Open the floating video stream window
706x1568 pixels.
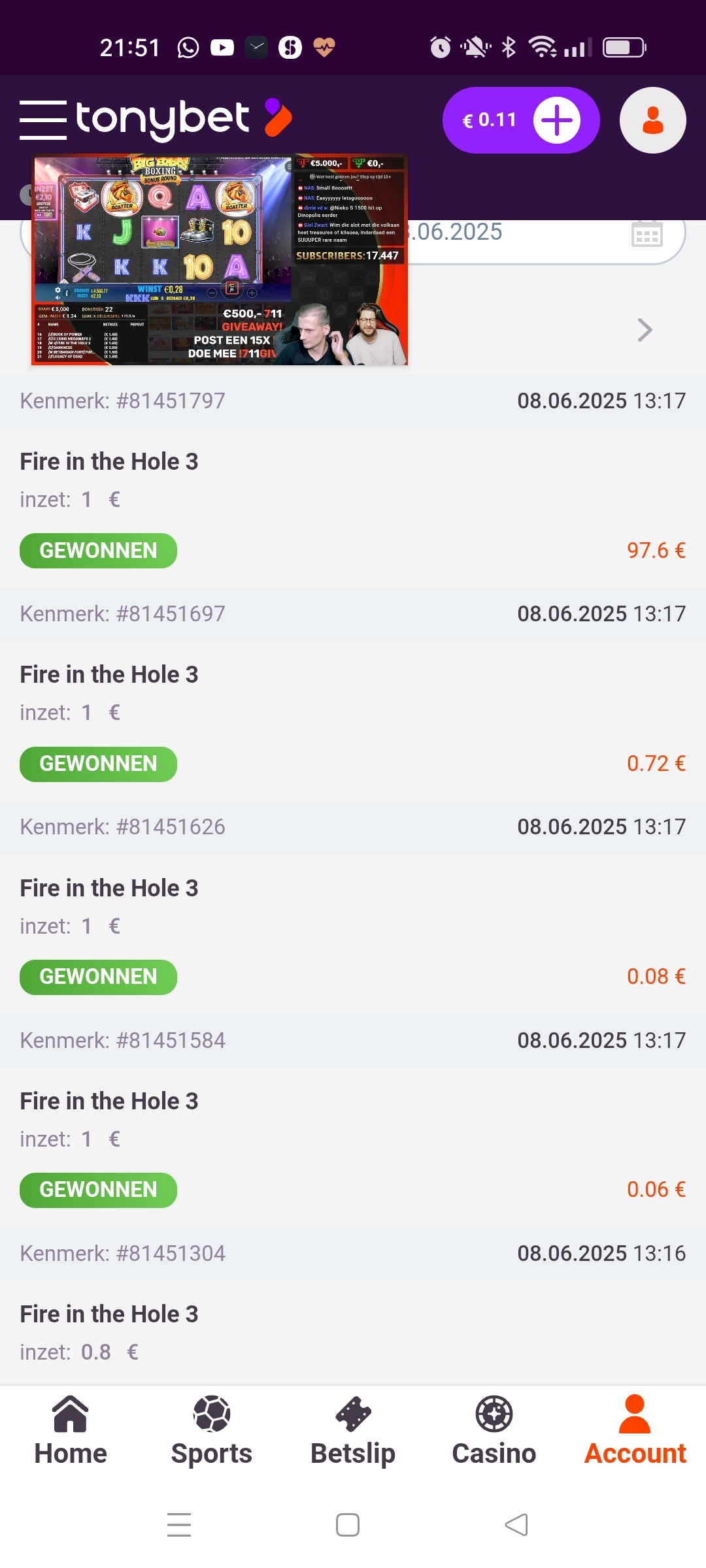(x=220, y=260)
